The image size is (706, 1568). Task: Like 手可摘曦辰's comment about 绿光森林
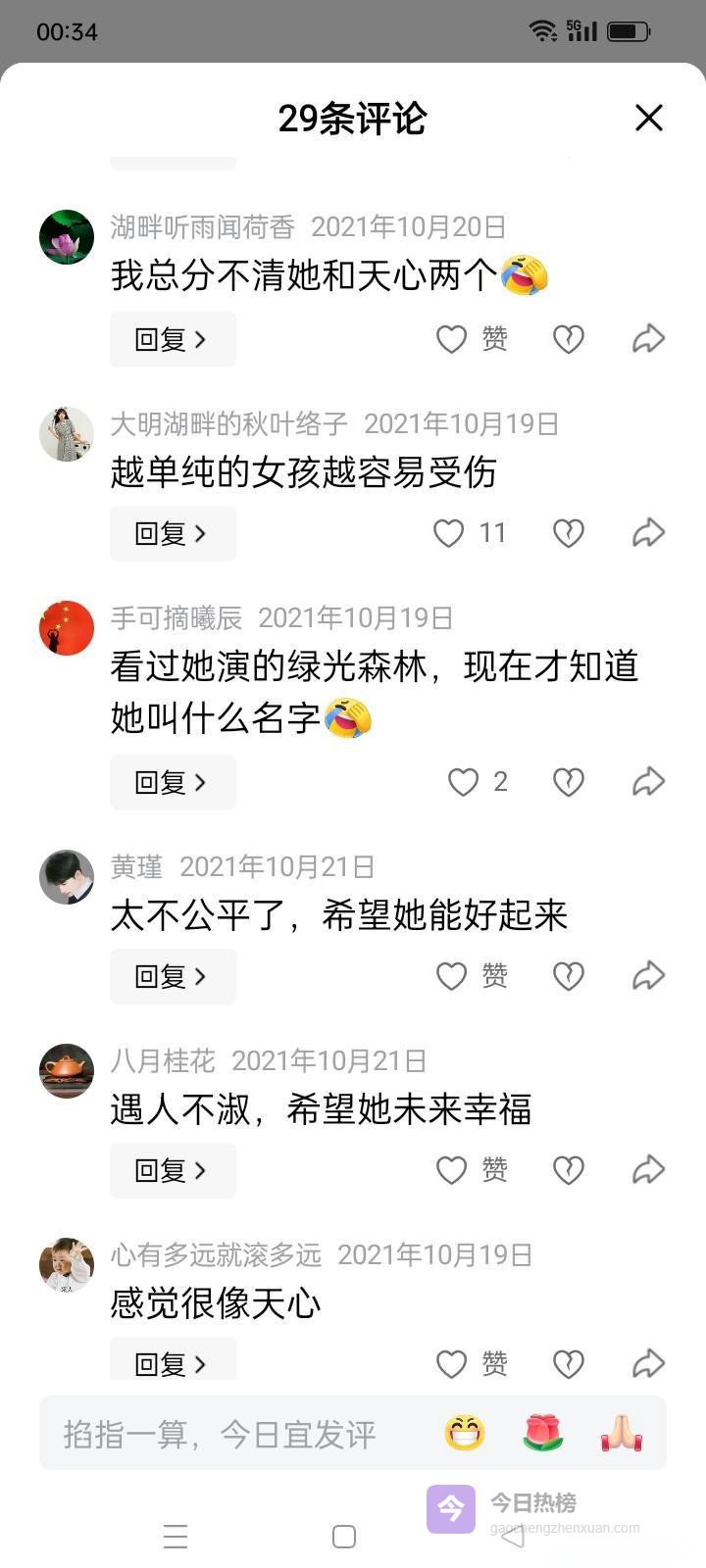tap(463, 782)
